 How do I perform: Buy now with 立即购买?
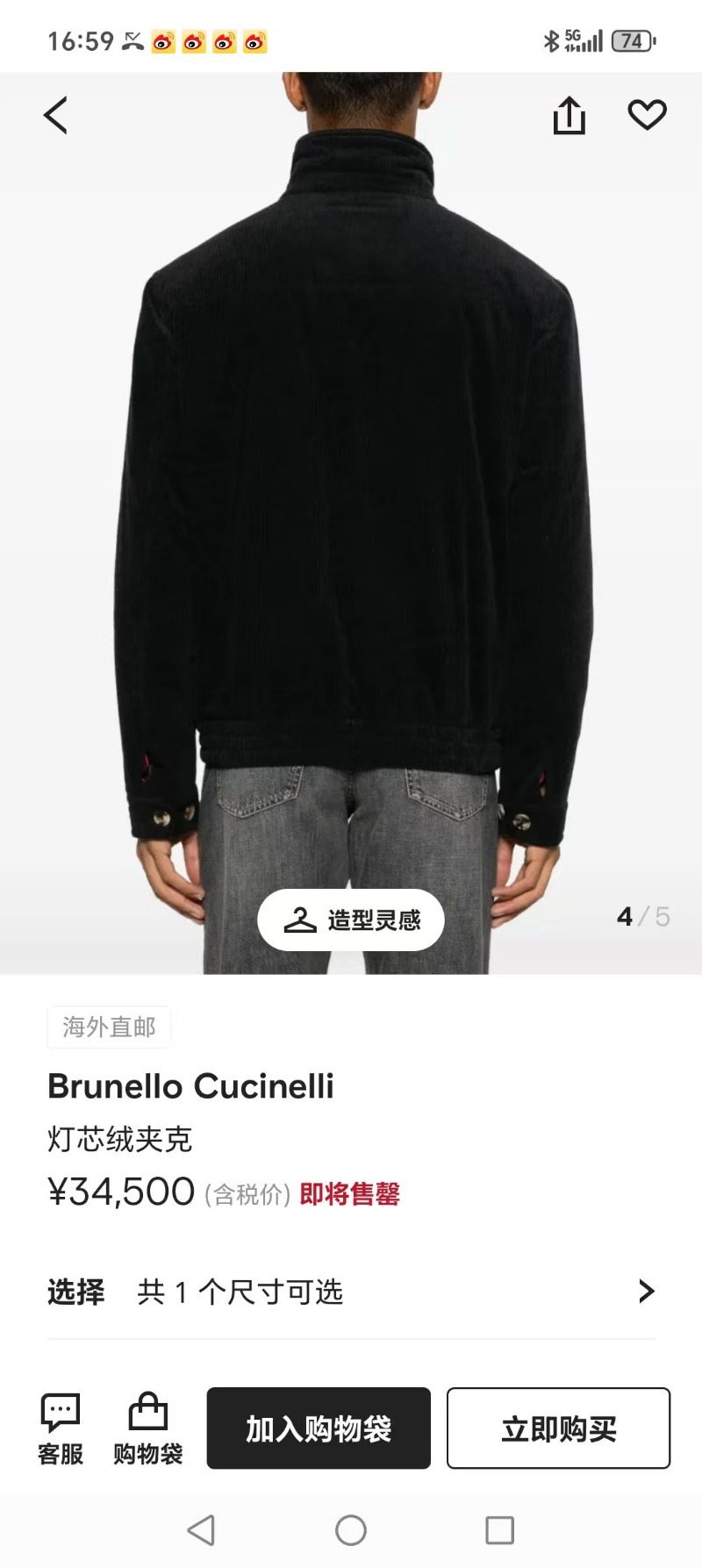tap(558, 1428)
